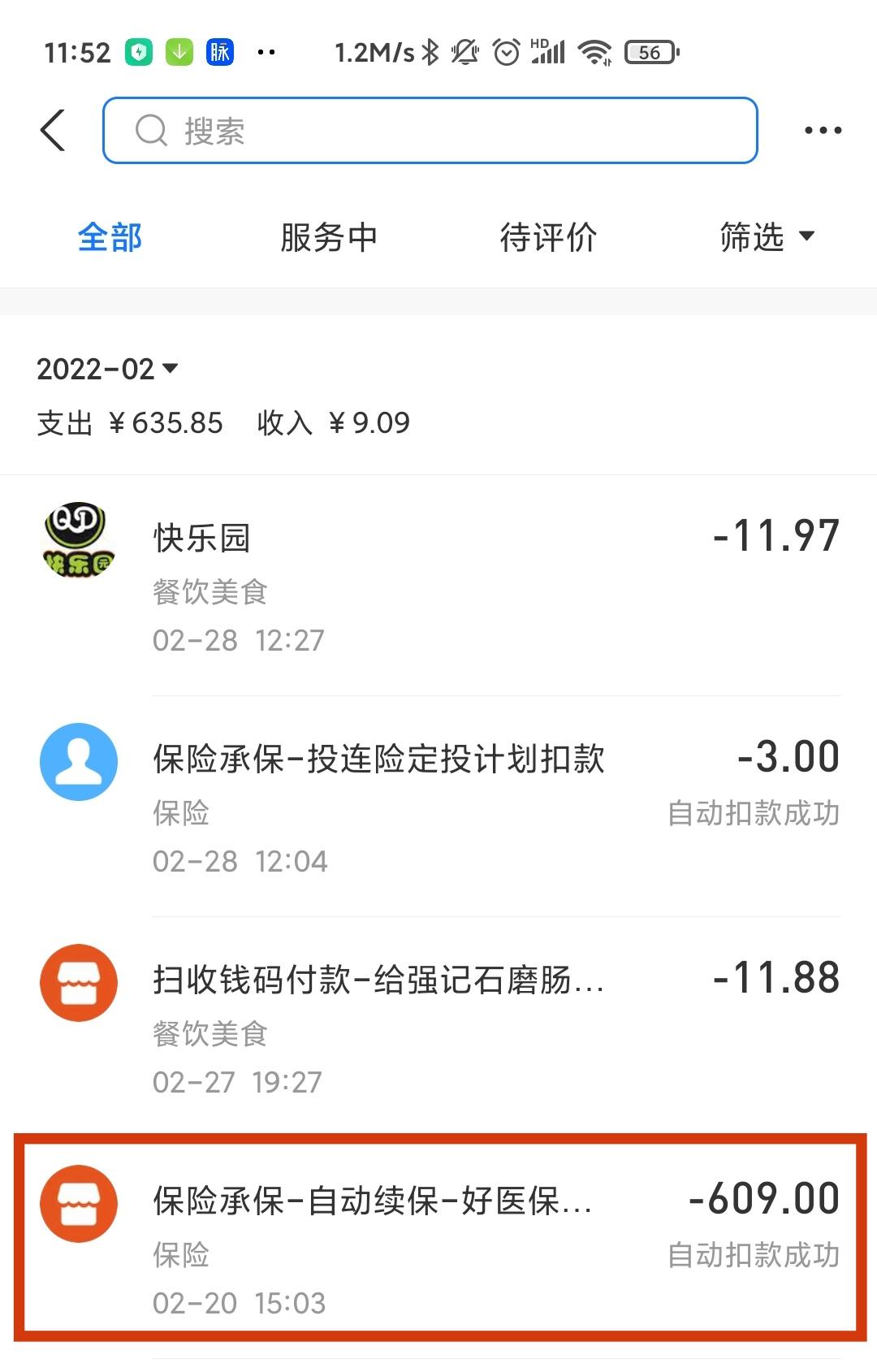877x1372 pixels.
Task: Tap the search magnifier icon
Action: pyautogui.click(x=150, y=130)
